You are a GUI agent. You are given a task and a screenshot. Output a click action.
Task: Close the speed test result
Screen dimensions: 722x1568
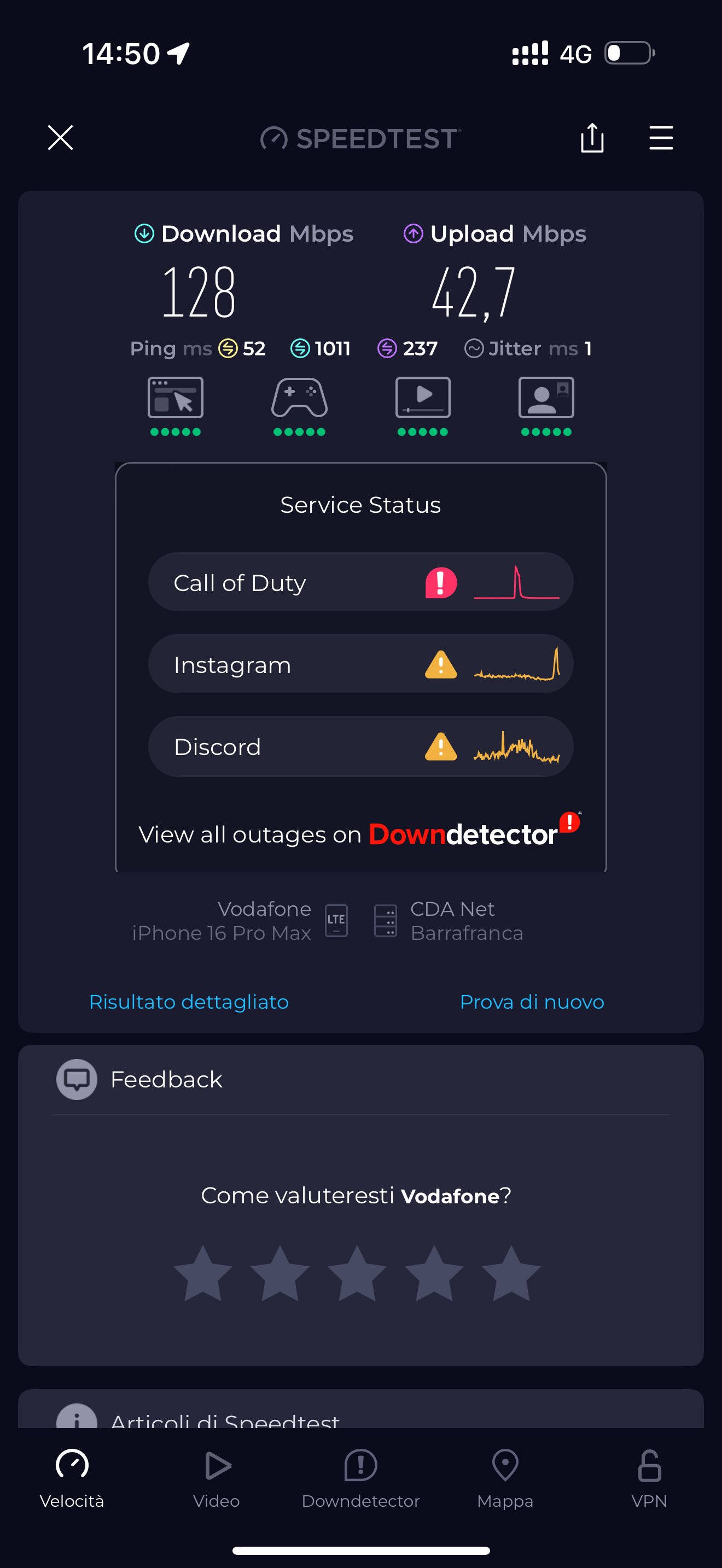click(60, 138)
